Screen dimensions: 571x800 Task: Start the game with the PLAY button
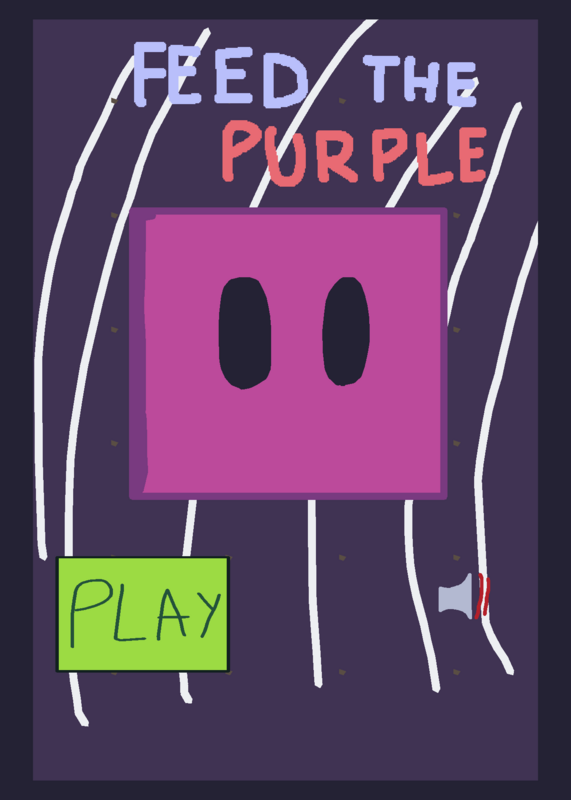[x=143, y=614]
